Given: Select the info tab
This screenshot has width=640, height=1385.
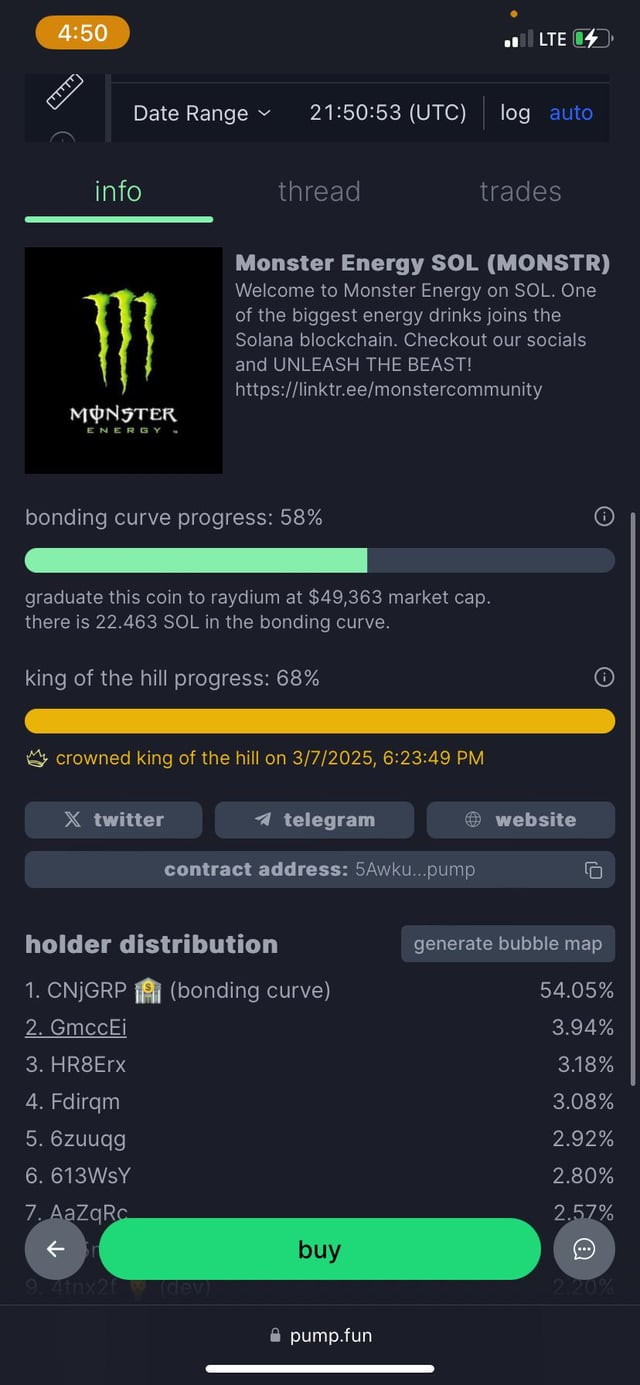Looking at the screenshot, I should pyautogui.click(x=118, y=191).
